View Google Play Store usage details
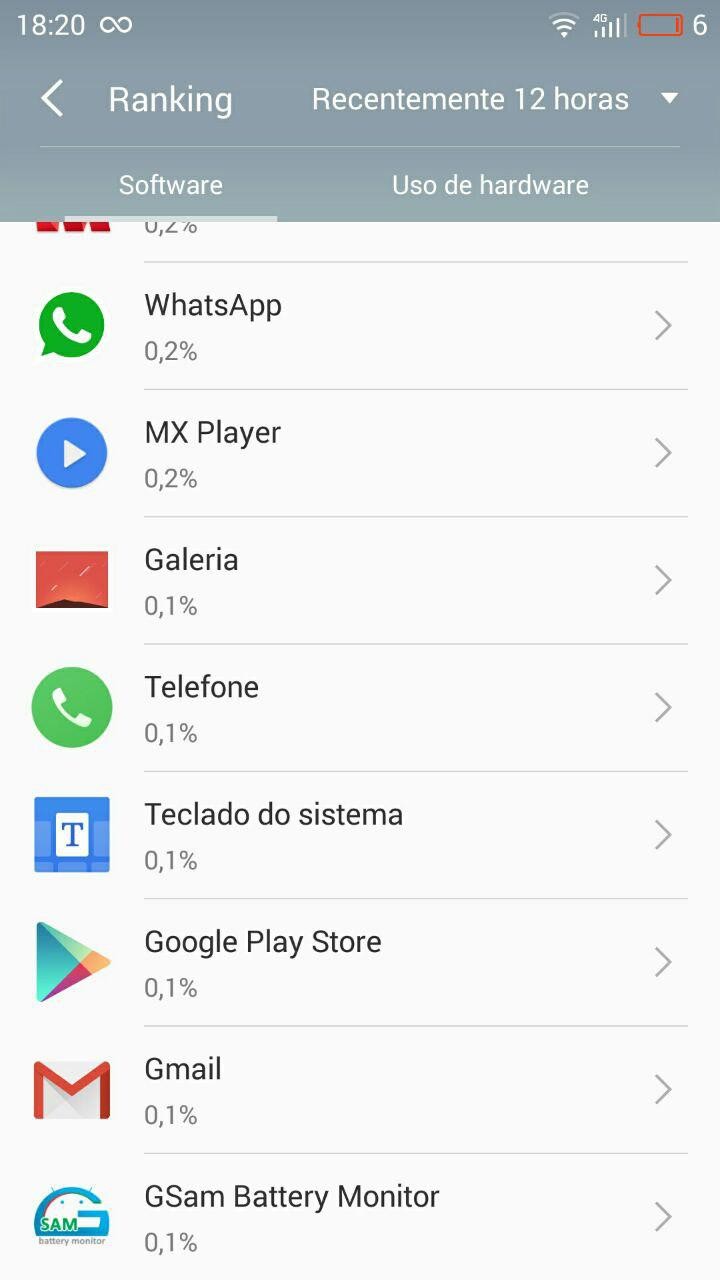 pyautogui.click(x=360, y=962)
